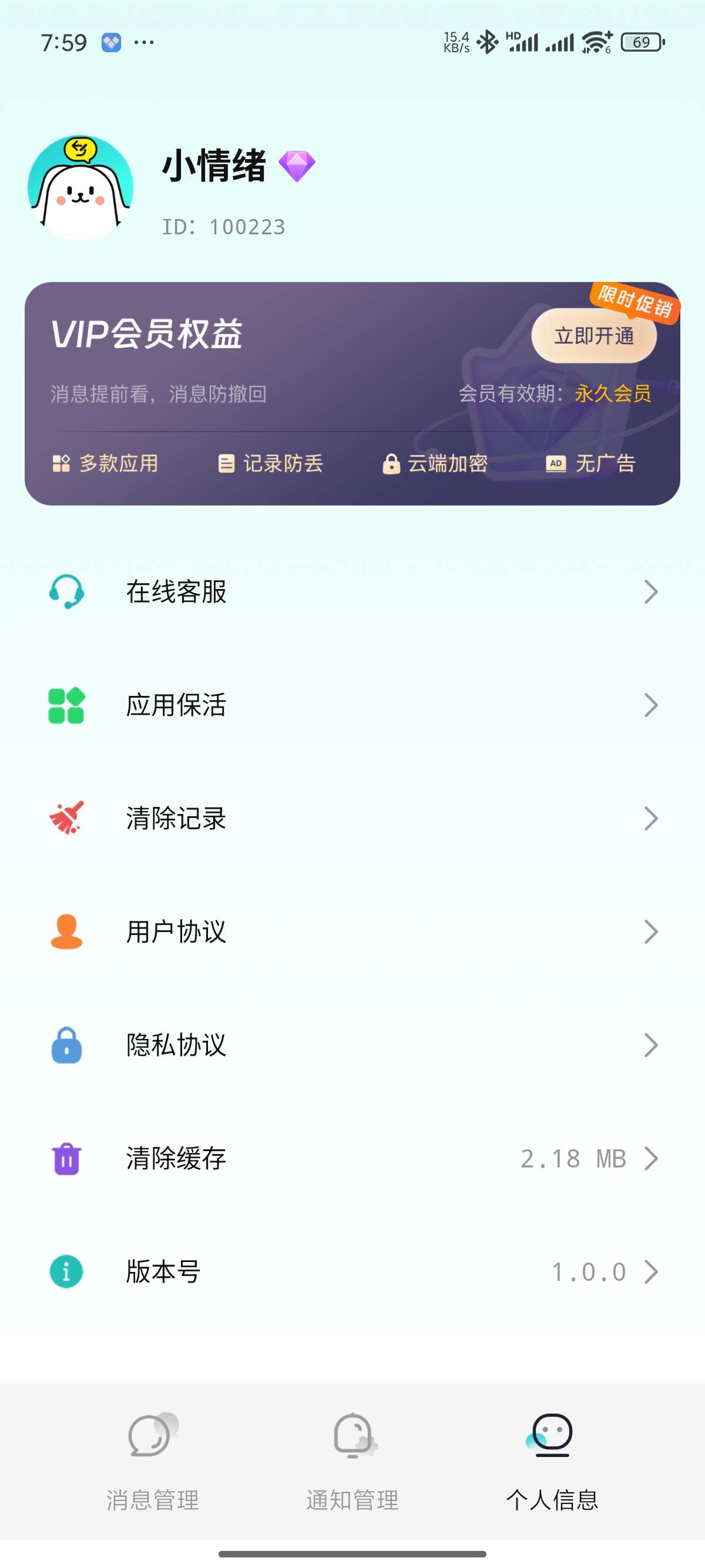Image resolution: width=705 pixels, height=1568 pixels.
Task: Open the 在线客服 support row
Action: (352, 591)
